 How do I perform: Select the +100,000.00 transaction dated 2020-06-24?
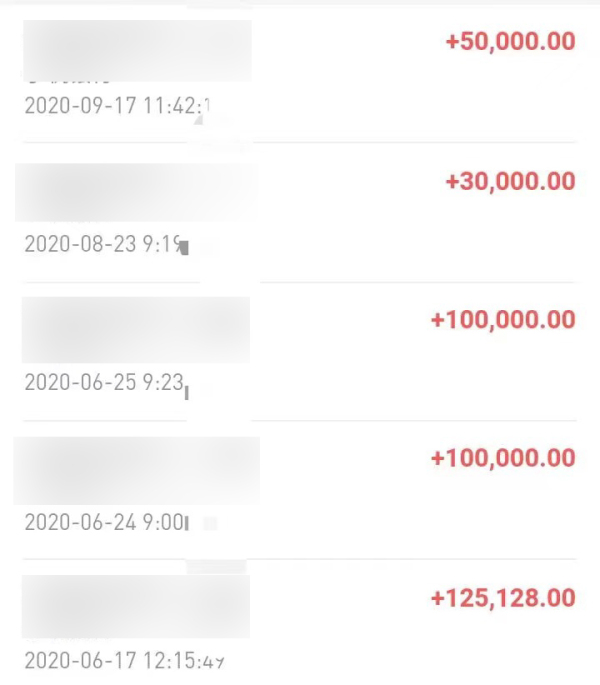point(300,489)
